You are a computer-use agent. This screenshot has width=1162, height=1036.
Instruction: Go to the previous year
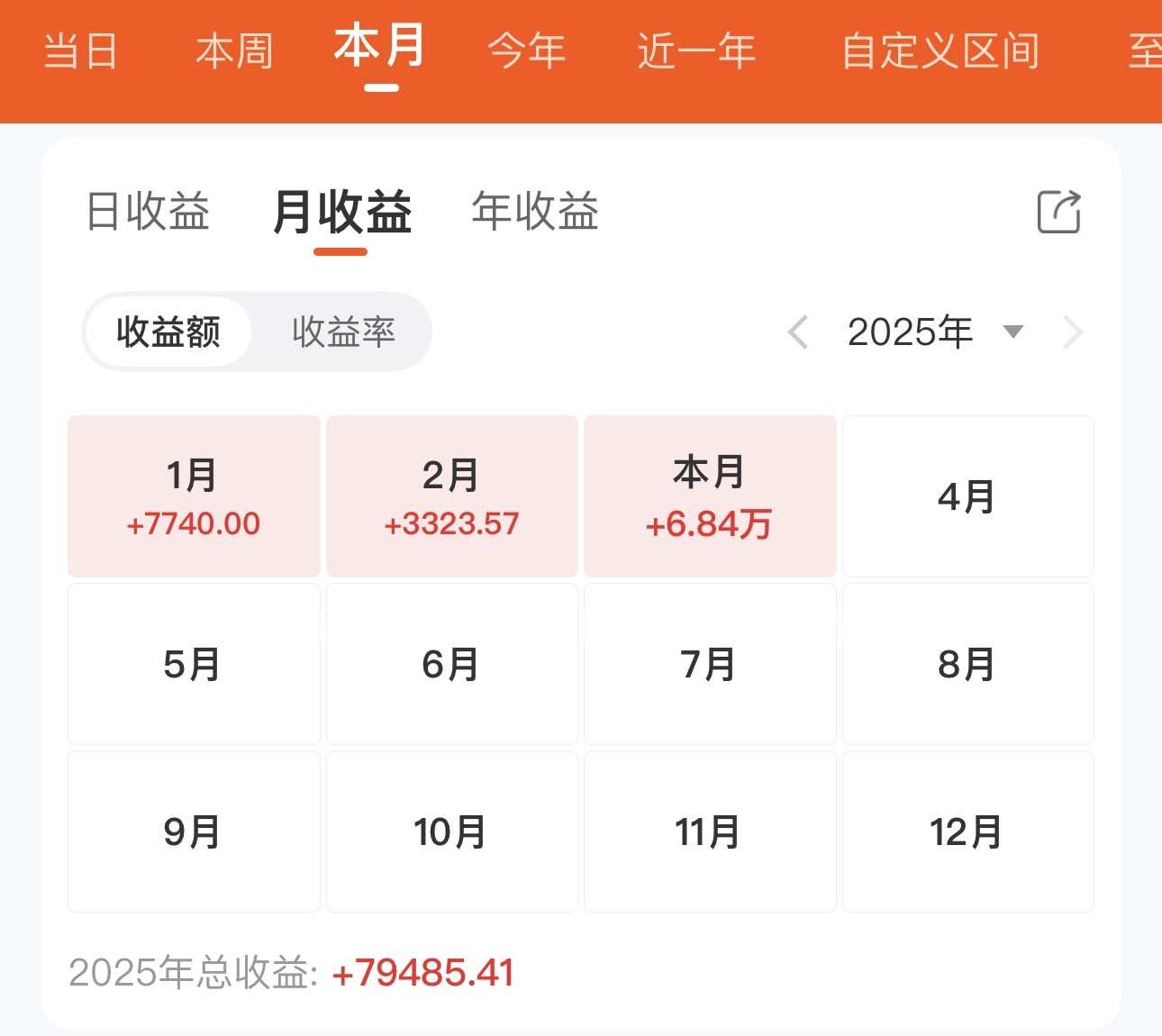point(798,332)
